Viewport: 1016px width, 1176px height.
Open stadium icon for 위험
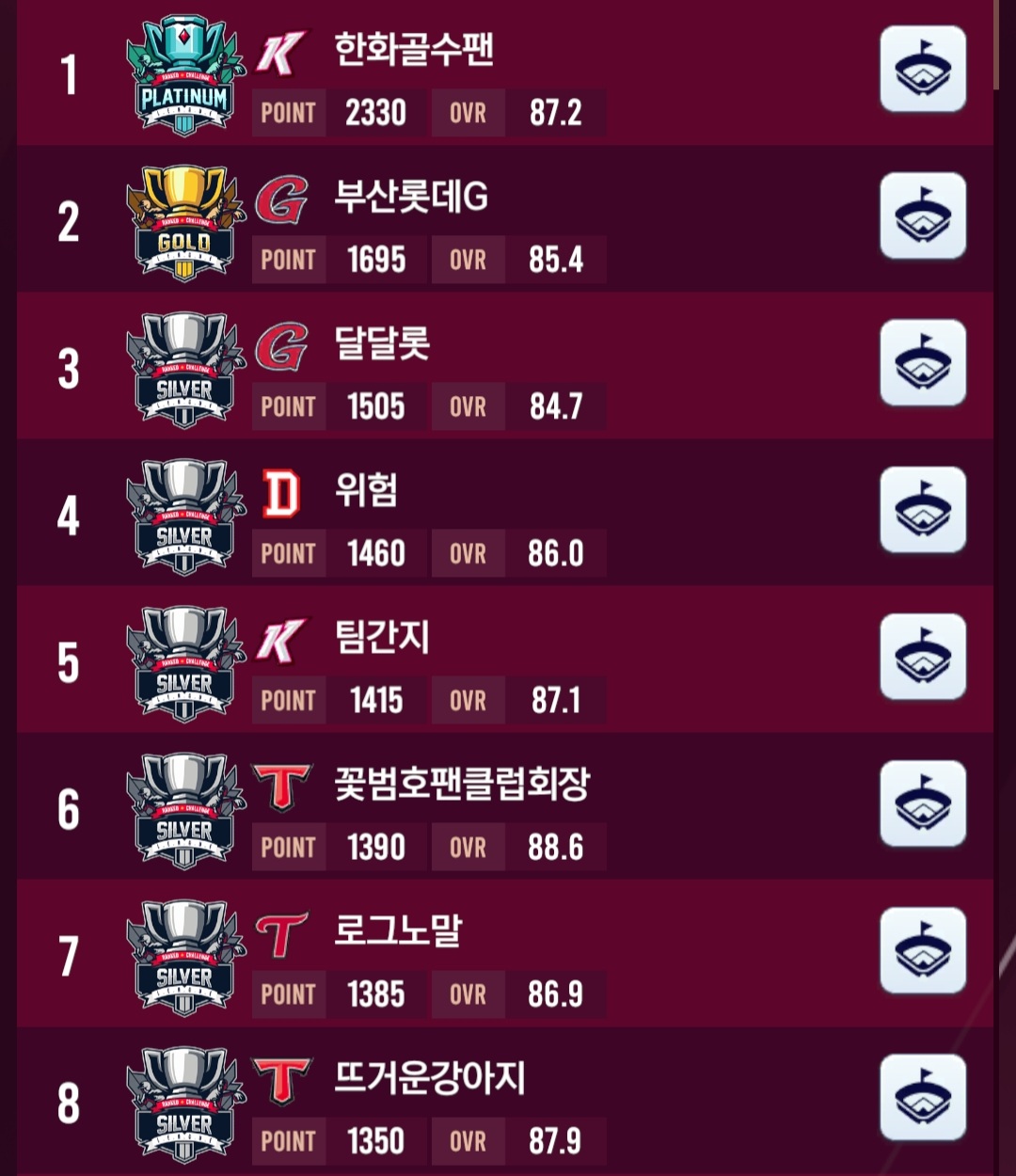pos(923,509)
